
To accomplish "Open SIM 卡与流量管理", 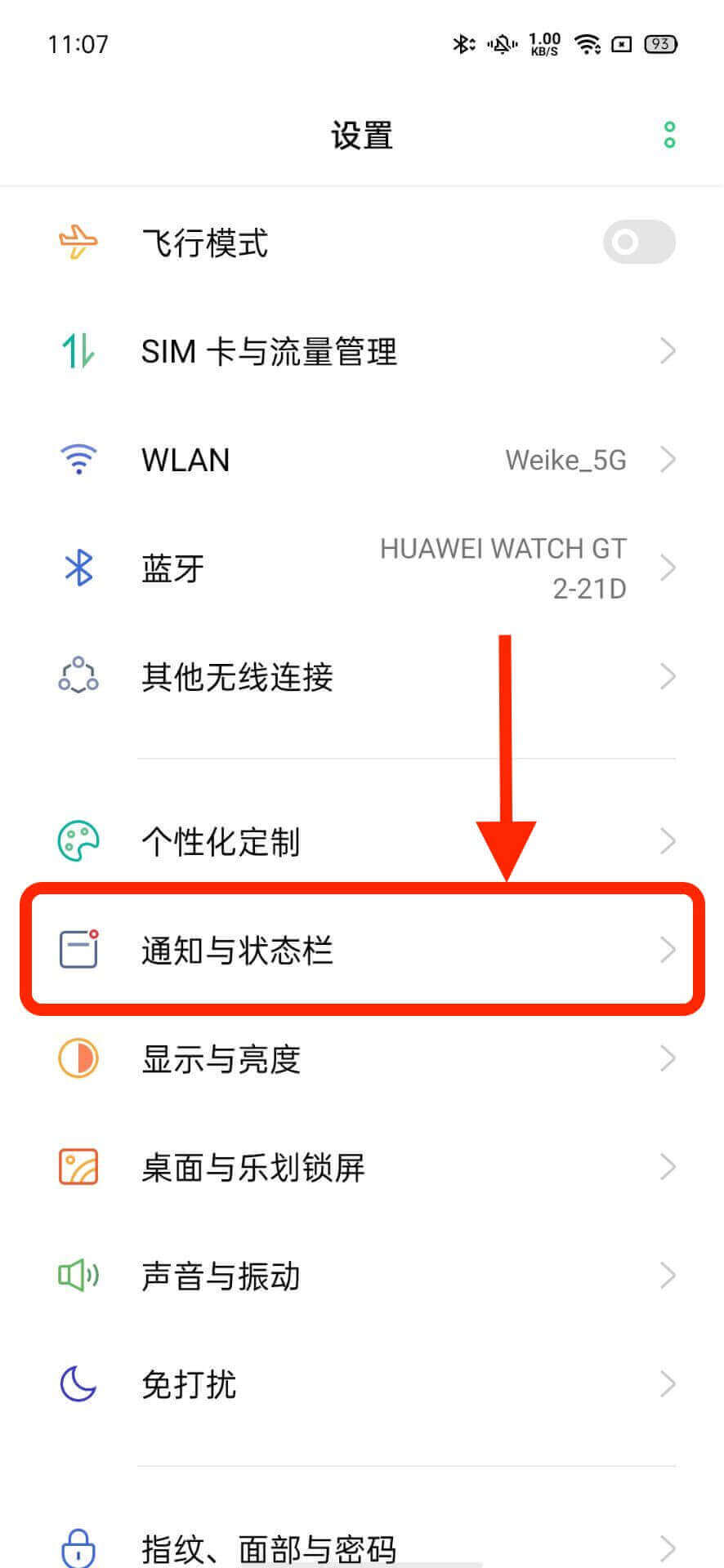I will click(x=362, y=351).
